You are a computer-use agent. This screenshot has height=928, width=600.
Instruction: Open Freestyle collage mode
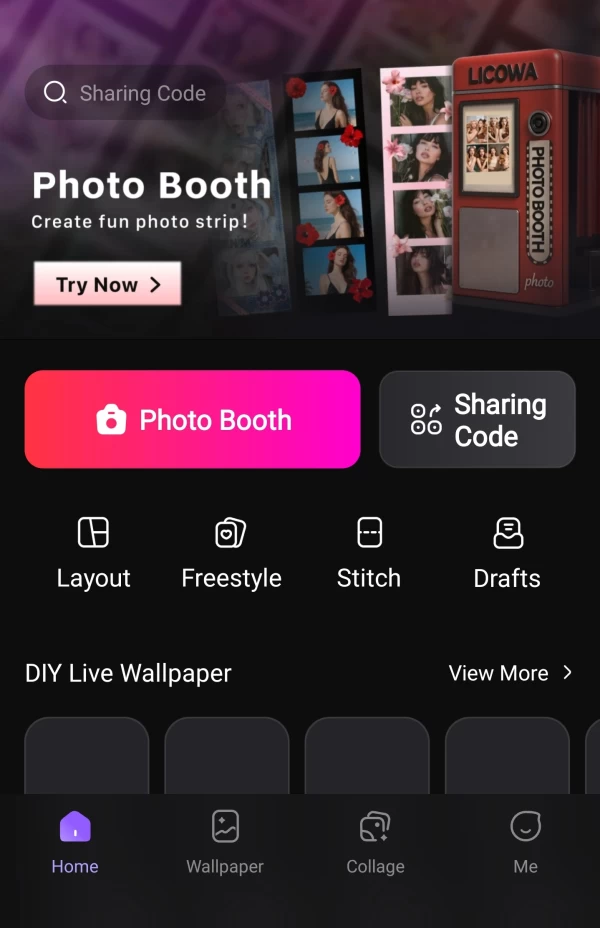(x=231, y=553)
